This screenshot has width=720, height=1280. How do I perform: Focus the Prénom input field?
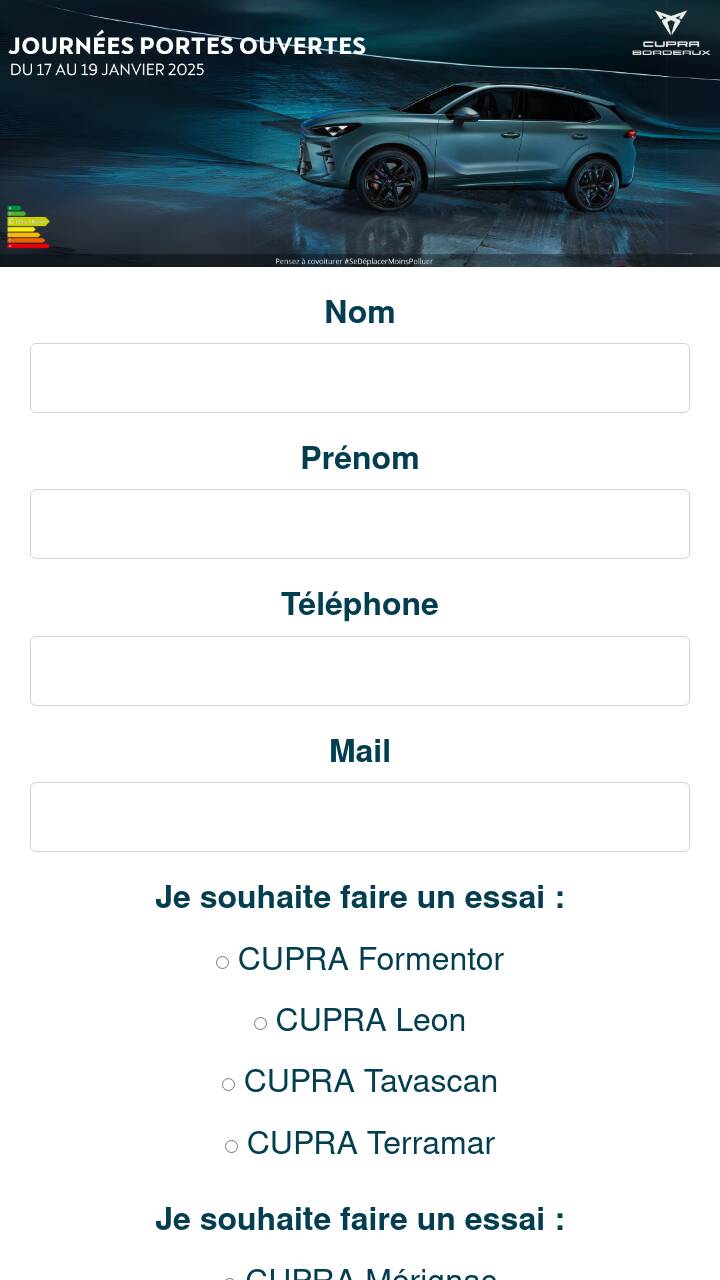(360, 524)
